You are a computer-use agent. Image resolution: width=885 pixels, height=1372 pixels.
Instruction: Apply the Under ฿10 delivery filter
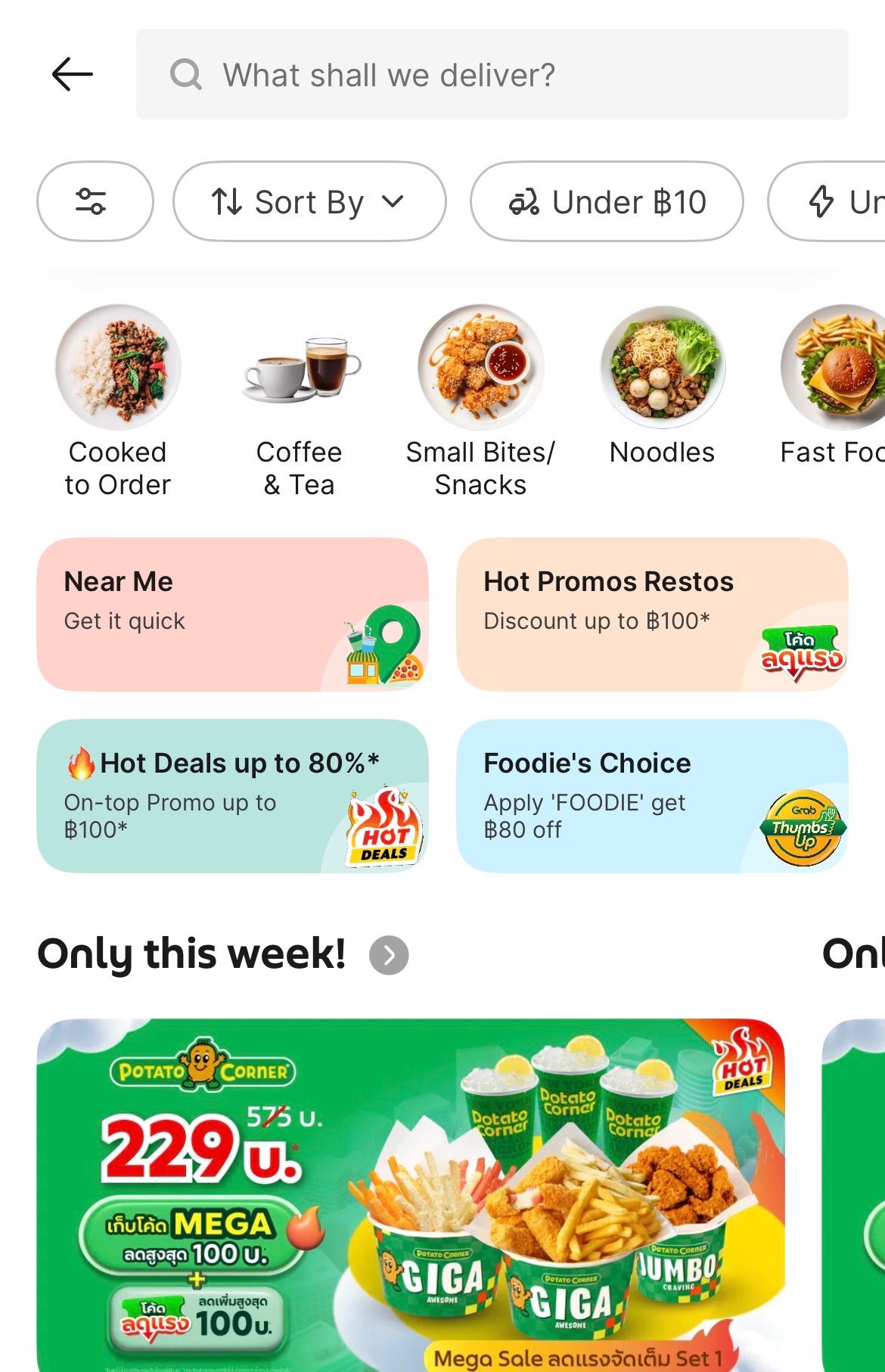tap(606, 201)
